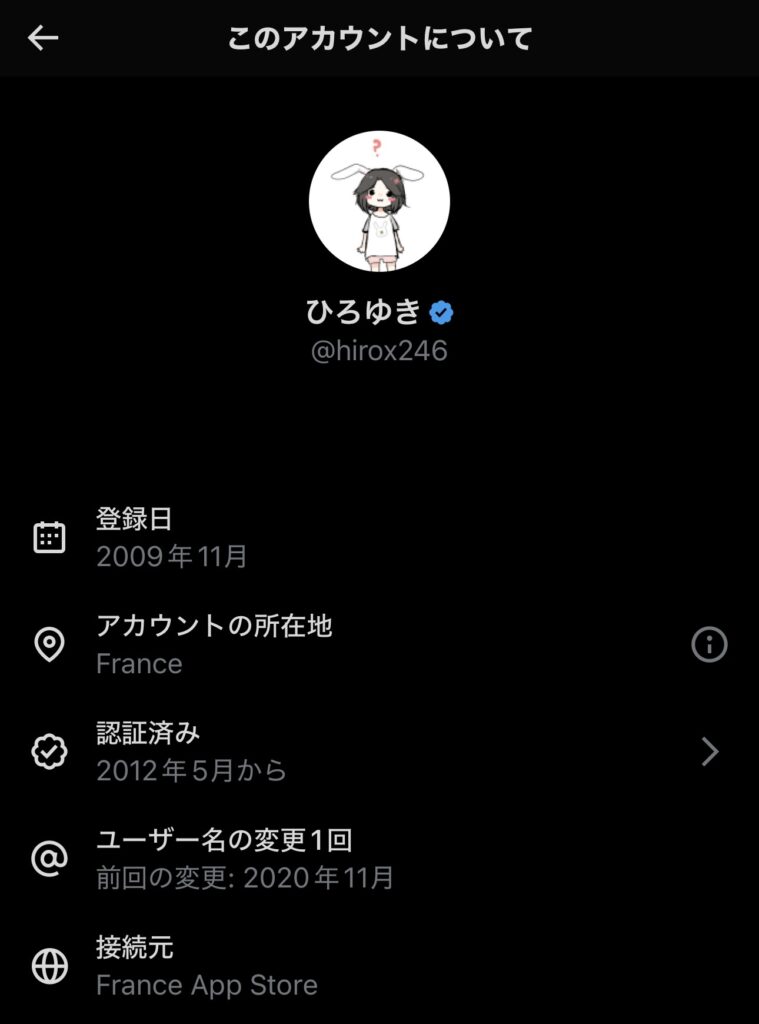
Task: Select the location pin icon for アカウントの所在地
Action: (47, 643)
